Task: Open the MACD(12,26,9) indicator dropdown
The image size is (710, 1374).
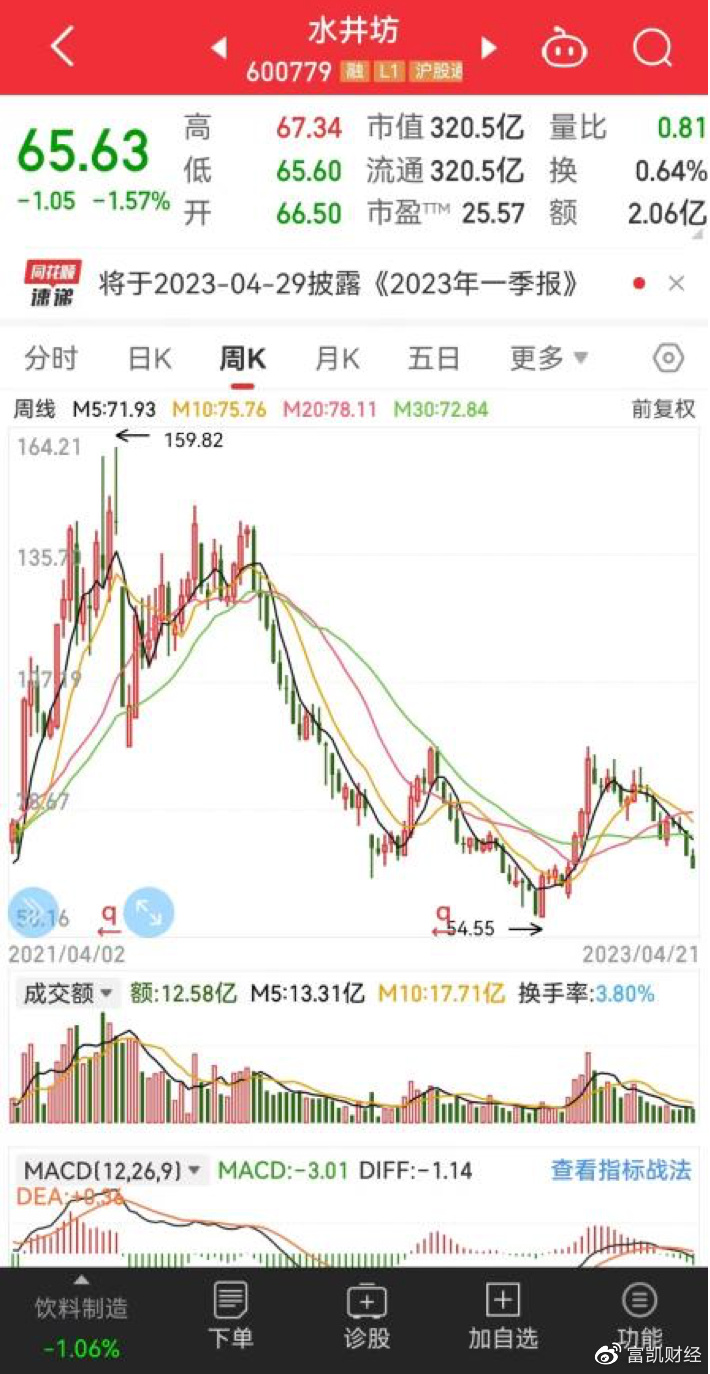Action: (x=113, y=1170)
